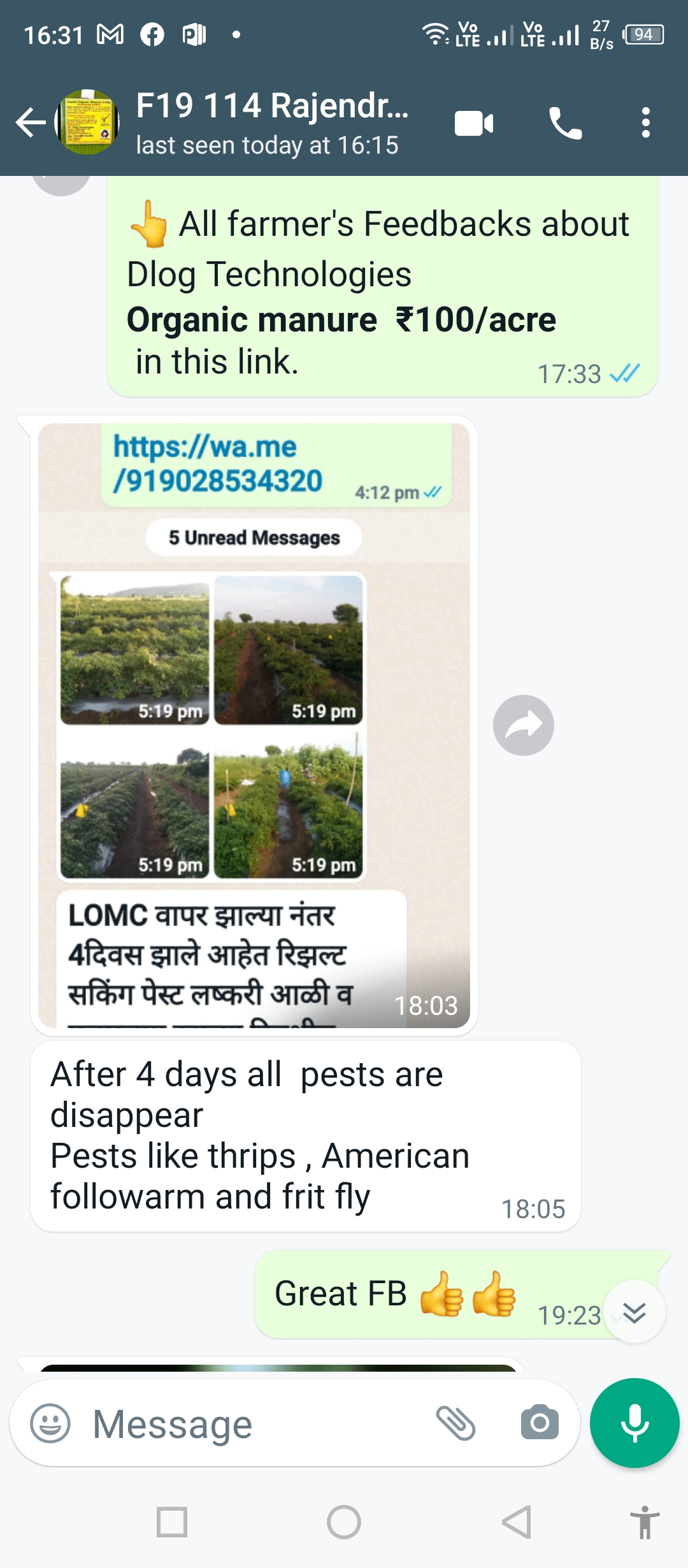The height and width of the screenshot is (1568, 688).
Task: Show recent apps
Action: 172,1522
